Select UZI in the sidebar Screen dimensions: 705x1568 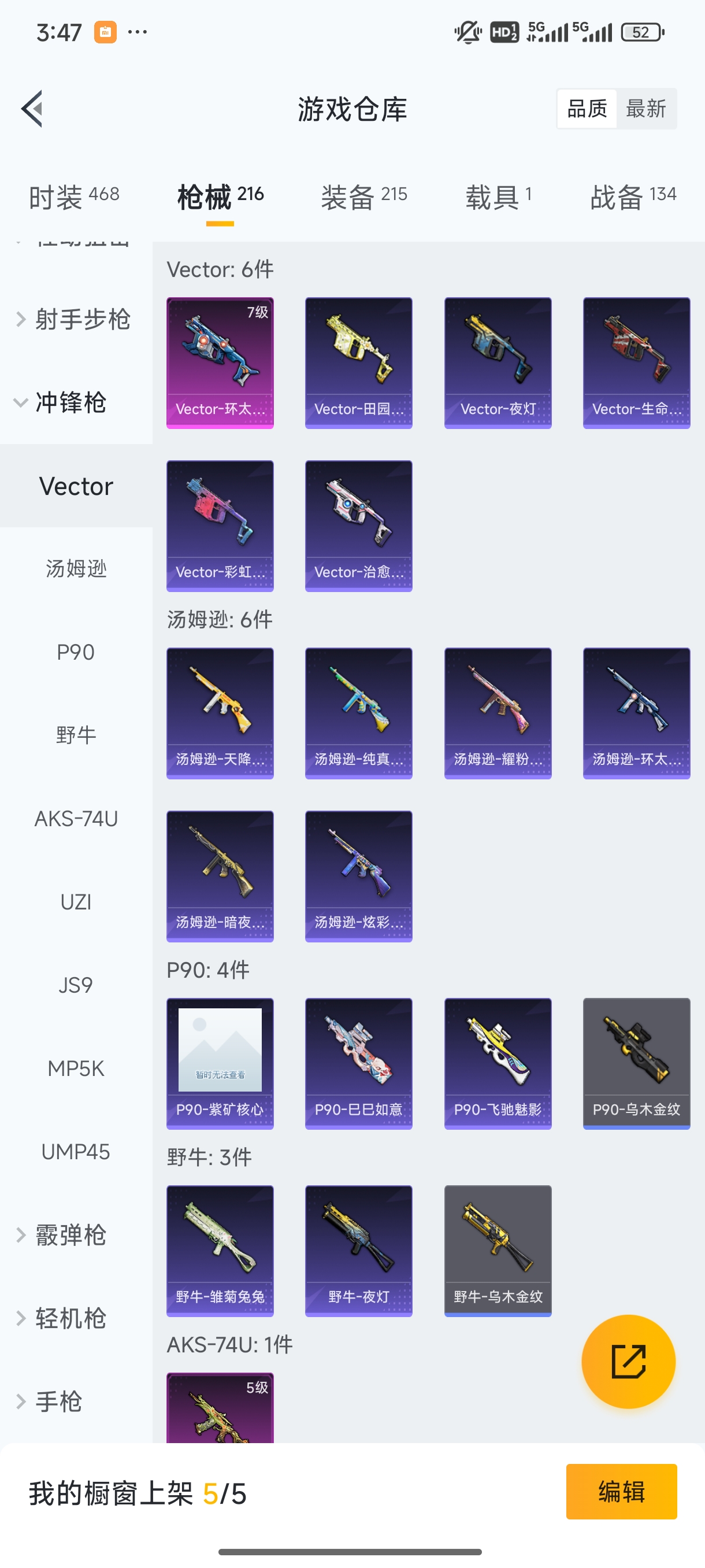pyautogui.click(x=76, y=901)
